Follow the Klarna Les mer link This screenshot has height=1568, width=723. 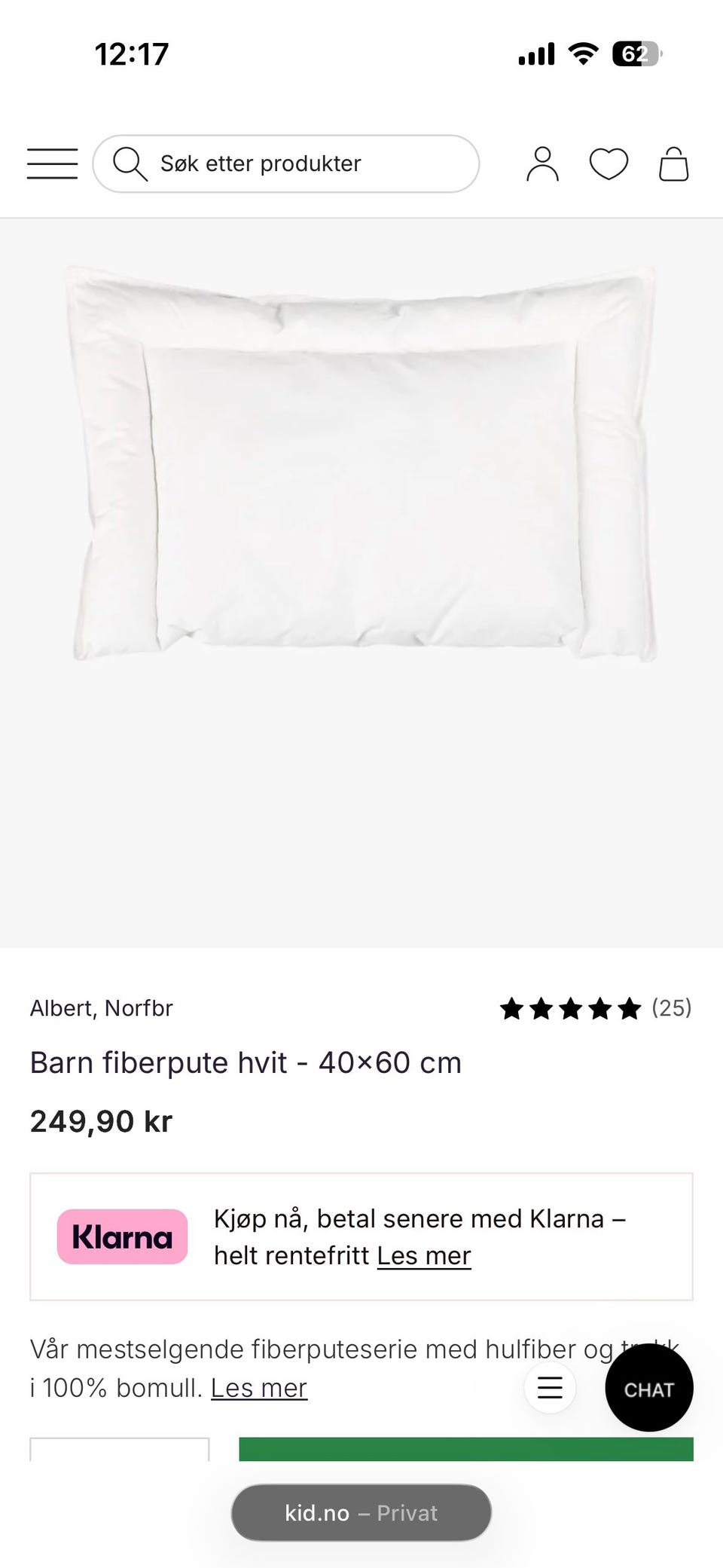(x=423, y=1256)
